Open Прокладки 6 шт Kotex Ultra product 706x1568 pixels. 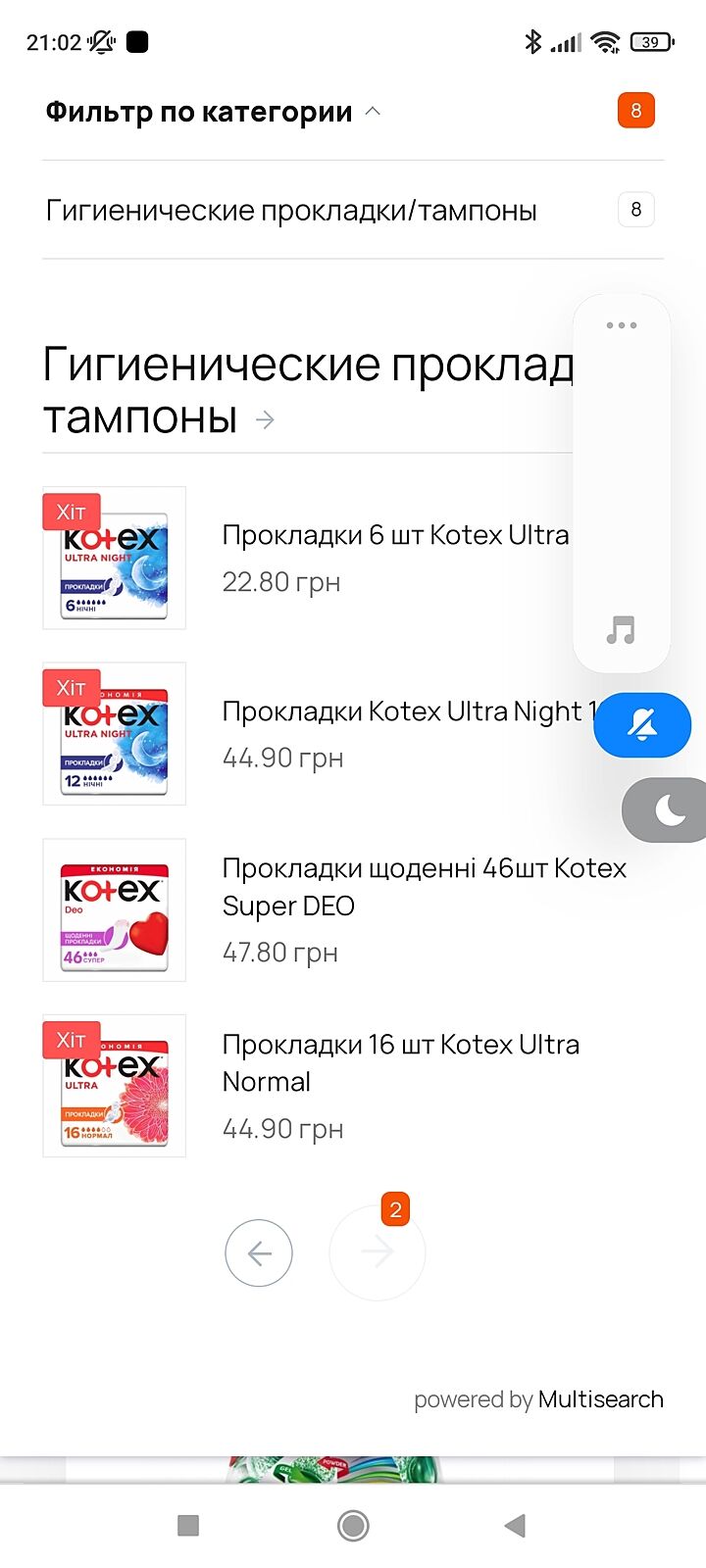click(395, 535)
